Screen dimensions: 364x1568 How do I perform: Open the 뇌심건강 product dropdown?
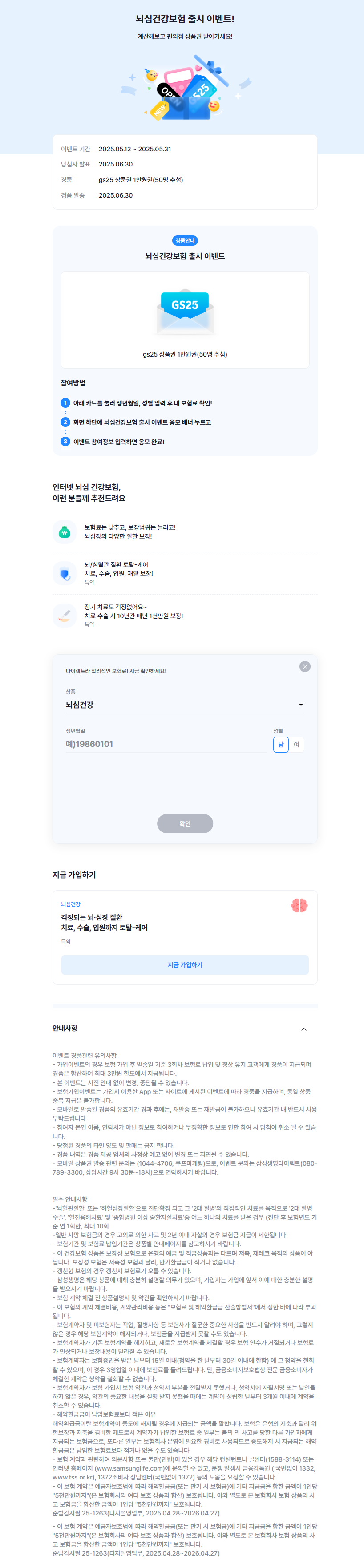184,705
